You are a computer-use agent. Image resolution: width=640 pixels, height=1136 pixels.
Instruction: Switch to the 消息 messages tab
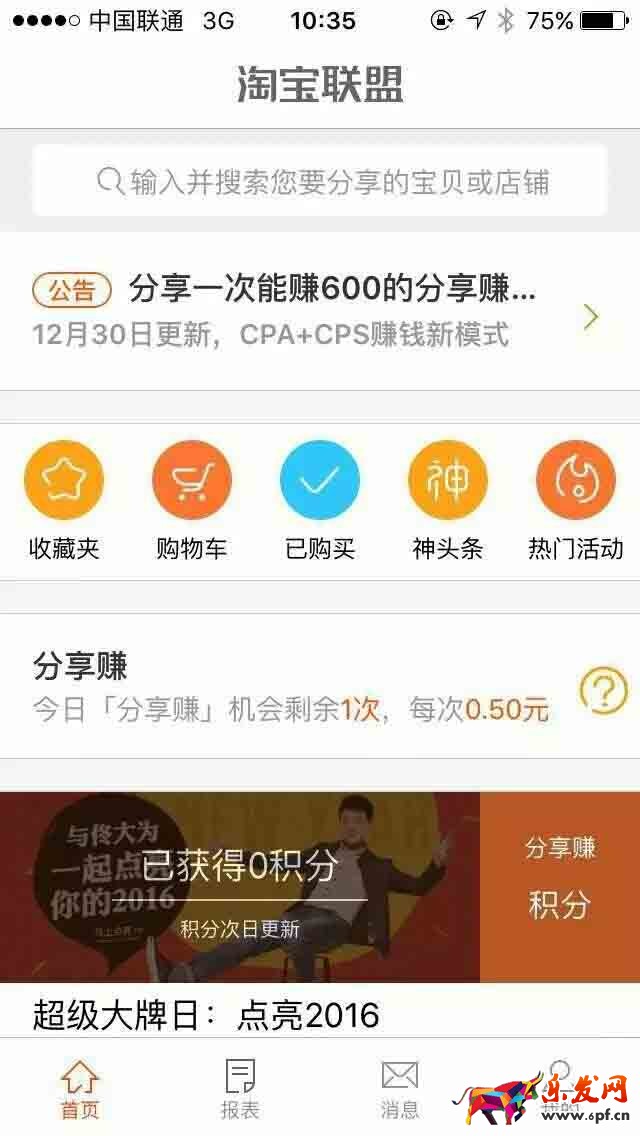[x=400, y=1088]
